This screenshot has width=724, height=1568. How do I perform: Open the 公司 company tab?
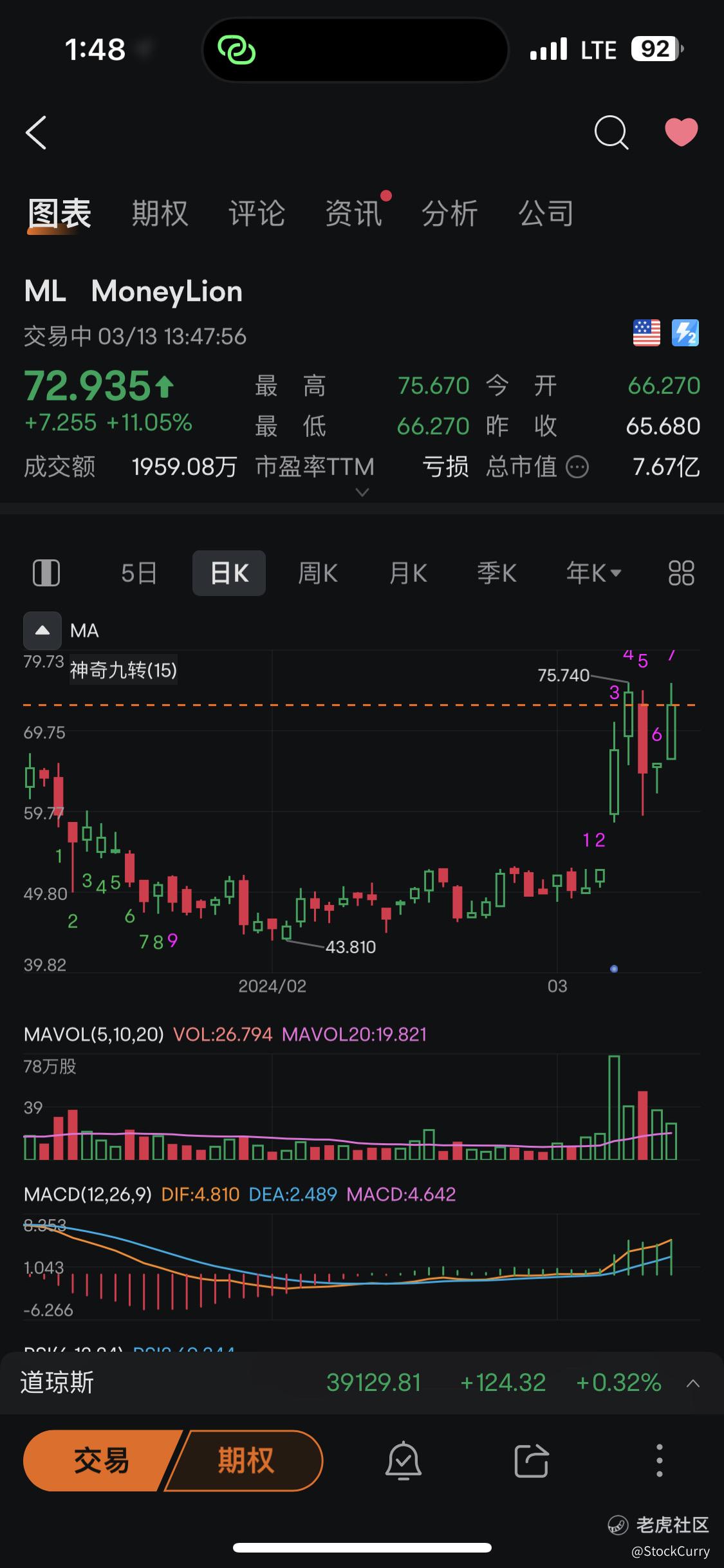546,214
